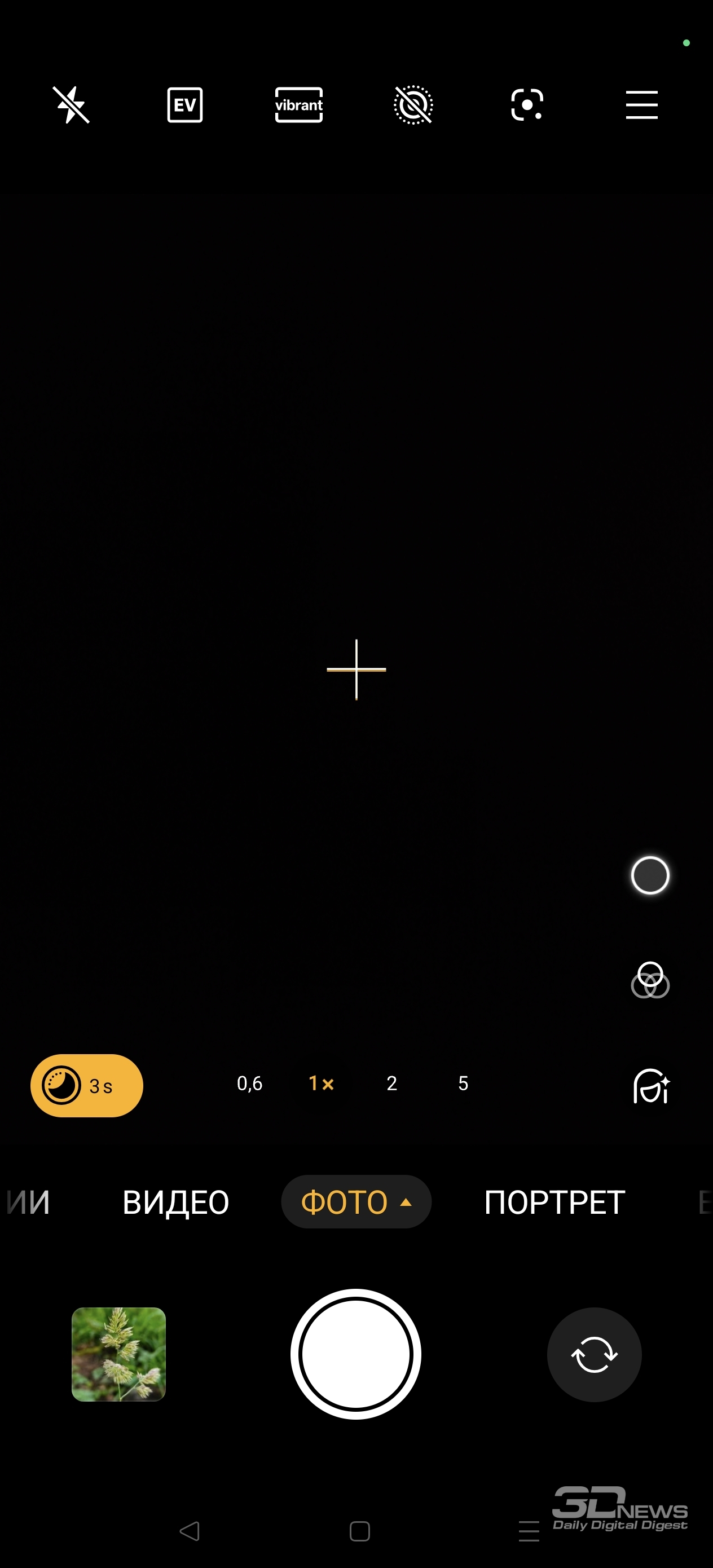This screenshot has height=1568, width=713.
Task: Expand the ФОТО mode options
Action: point(356,1201)
